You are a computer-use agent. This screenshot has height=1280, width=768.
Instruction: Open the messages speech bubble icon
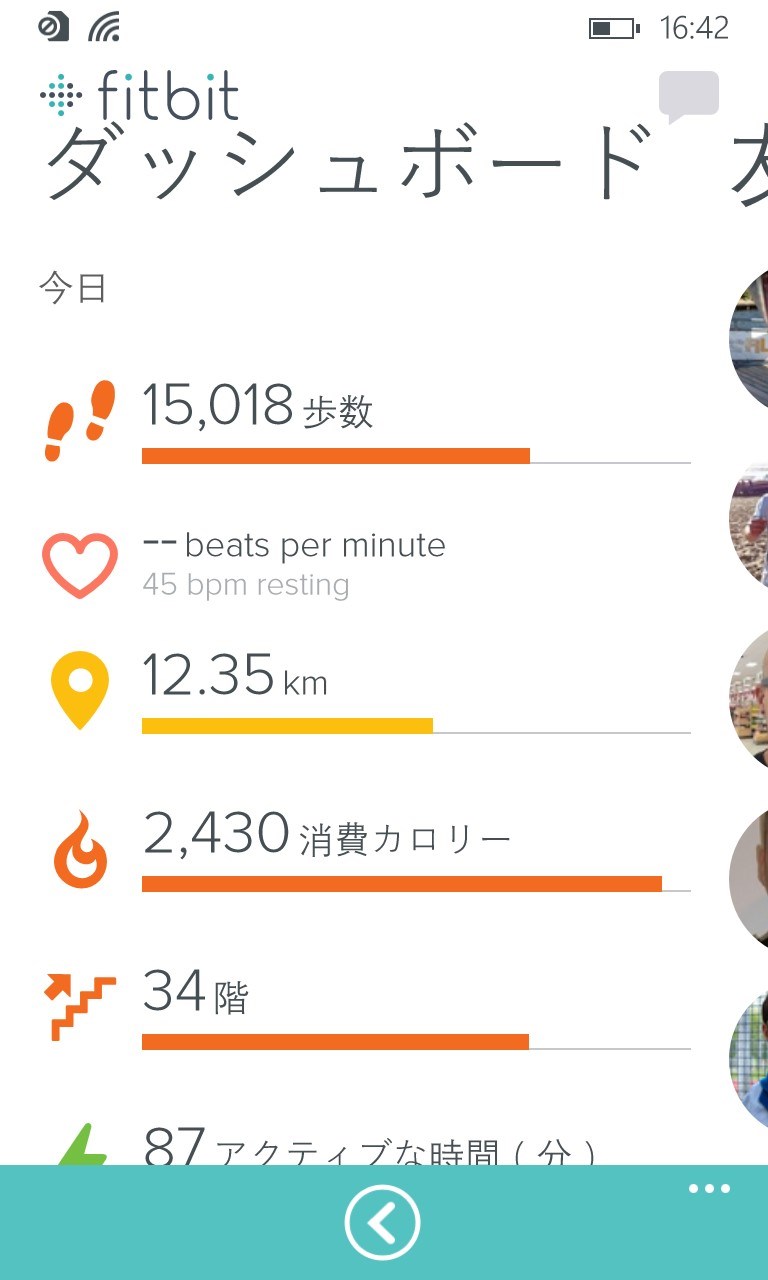(688, 96)
